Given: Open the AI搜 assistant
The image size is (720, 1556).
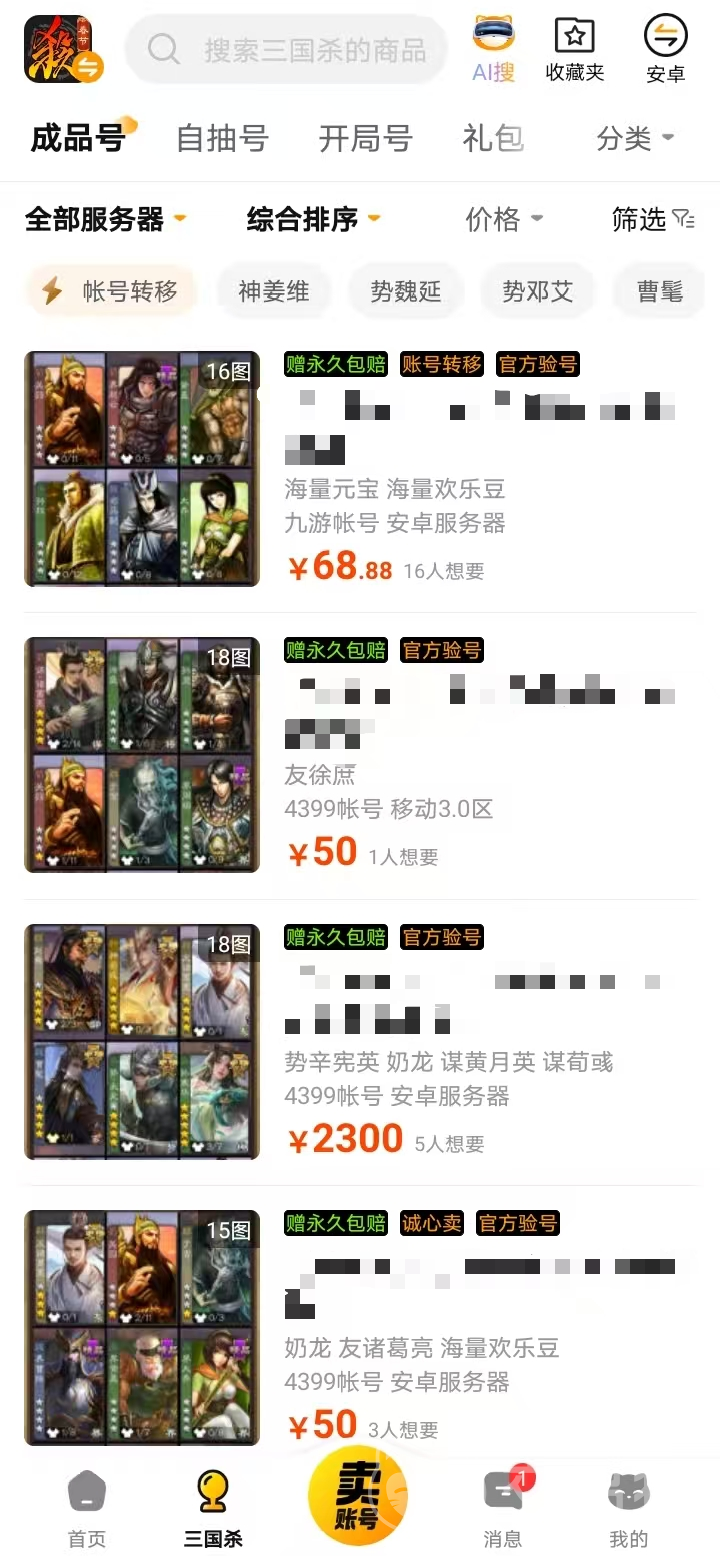Looking at the screenshot, I should click(494, 49).
